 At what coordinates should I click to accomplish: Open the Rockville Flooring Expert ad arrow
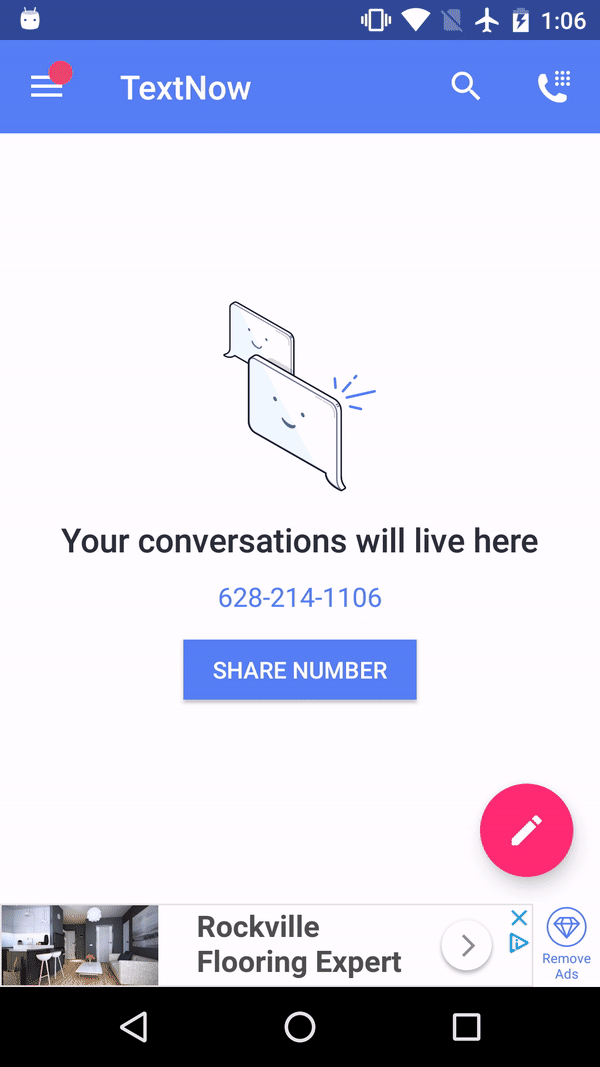[x=466, y=945]
